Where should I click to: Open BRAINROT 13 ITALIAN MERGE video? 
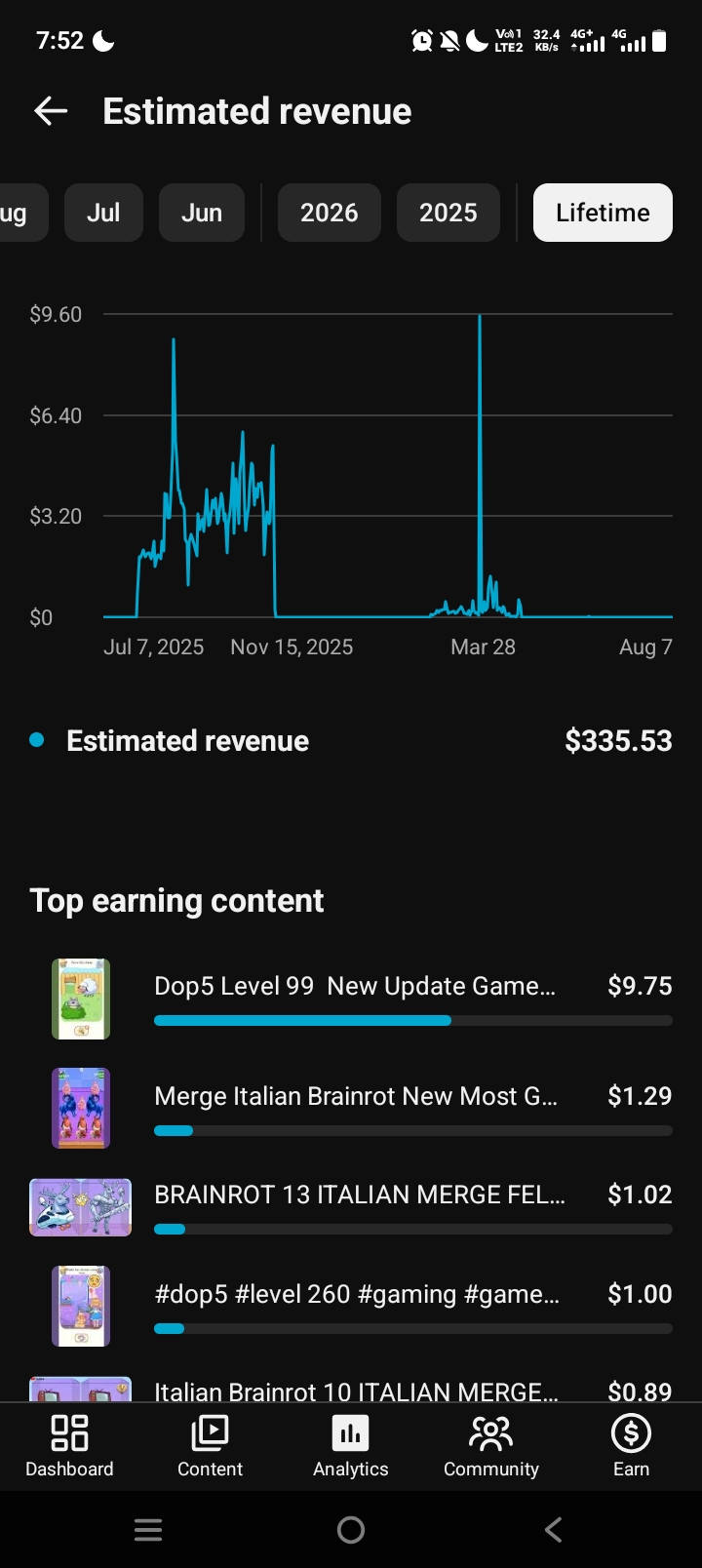[351, 1207]
